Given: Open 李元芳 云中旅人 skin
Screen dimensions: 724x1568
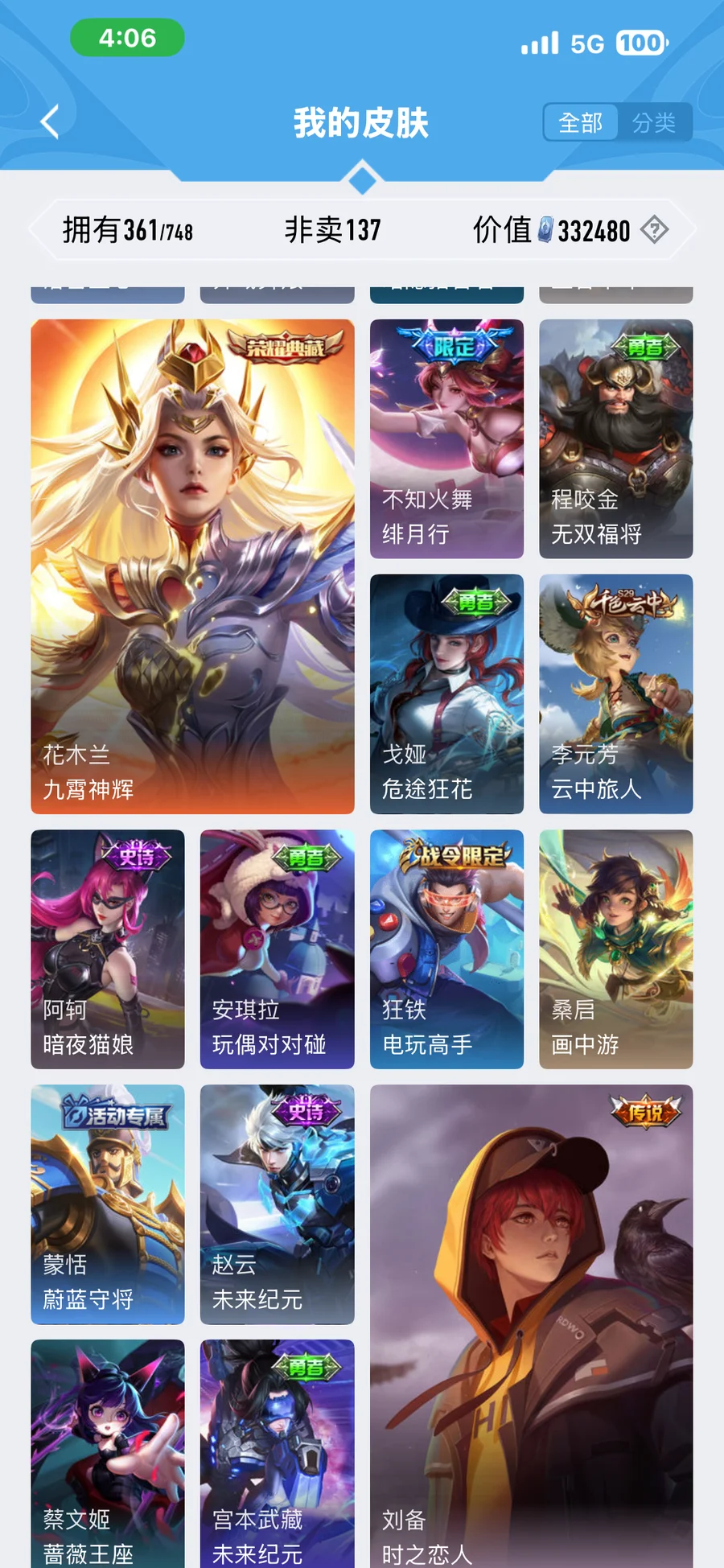Looking at the screenshot, I should click(x=615, y=693).
